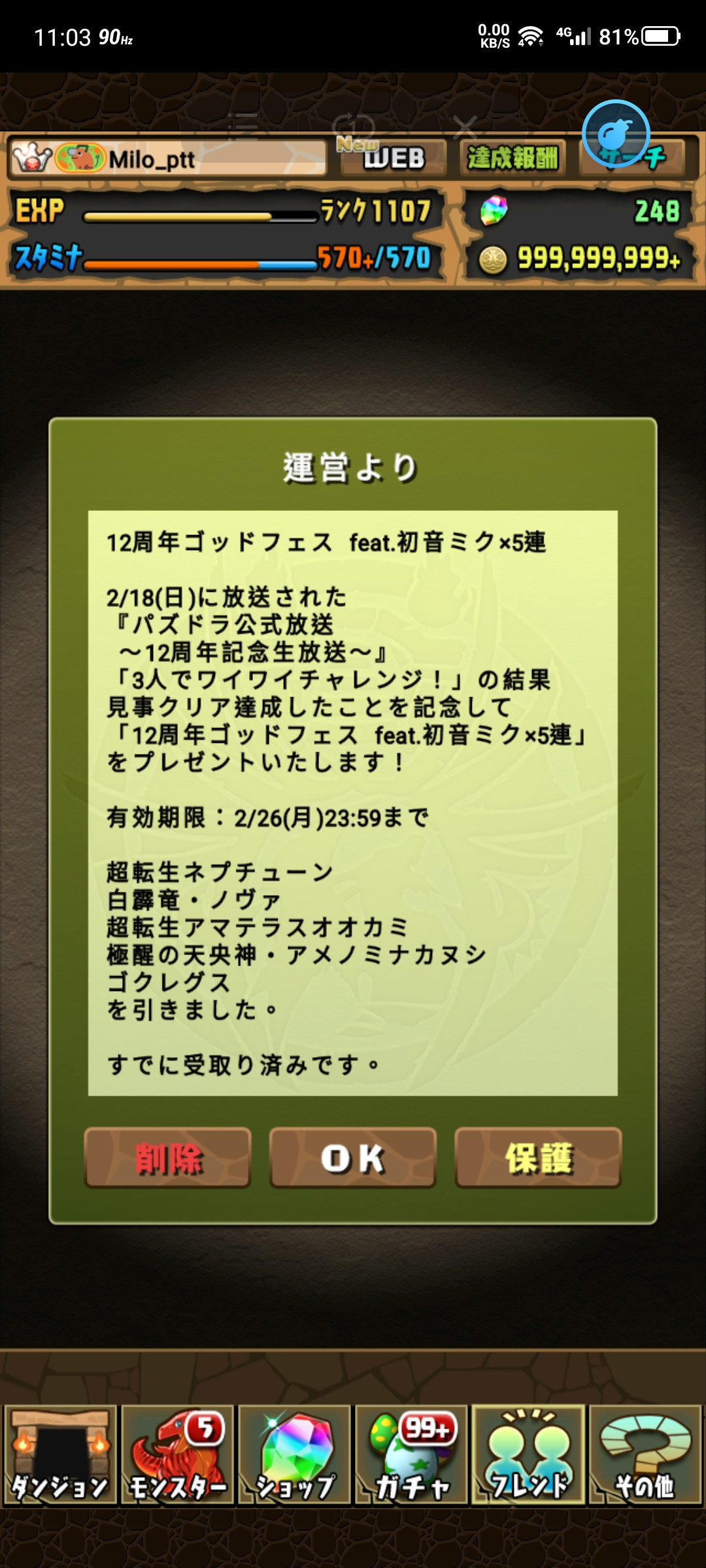The image size is (706, 1568).
Task: Tap the floating blue assistant bubble
Action: tap(616, 134)
